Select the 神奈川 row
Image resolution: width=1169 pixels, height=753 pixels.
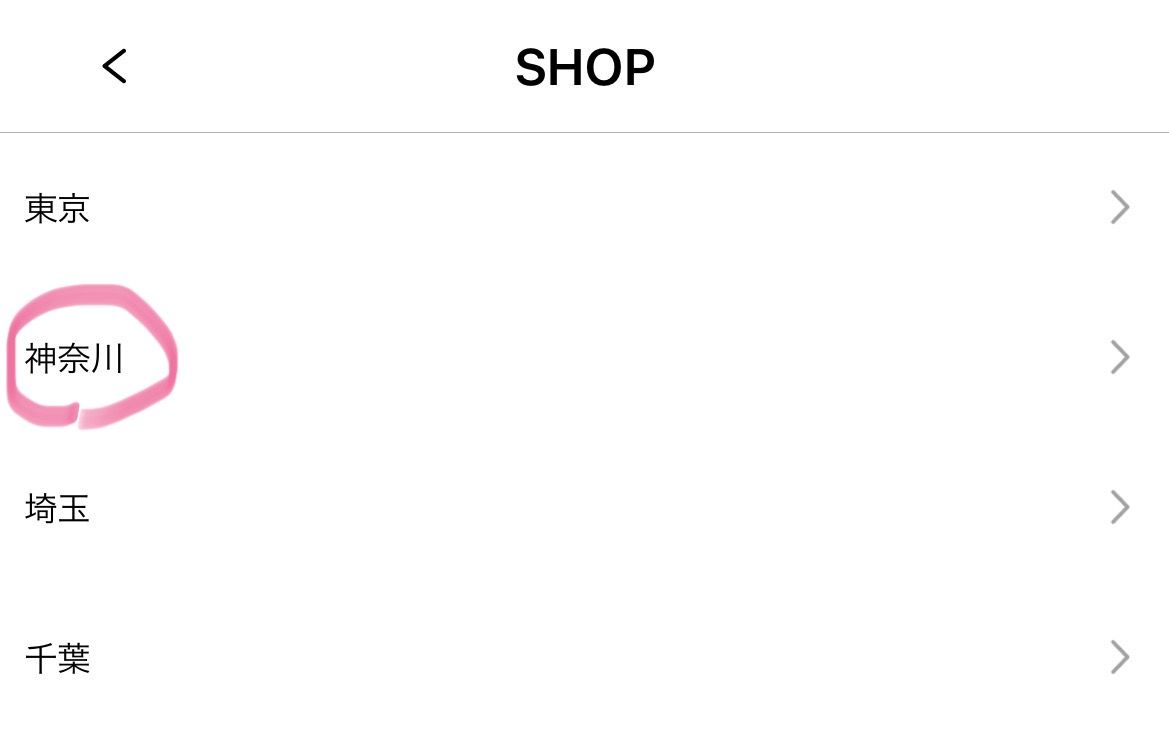tap(74, 358)
